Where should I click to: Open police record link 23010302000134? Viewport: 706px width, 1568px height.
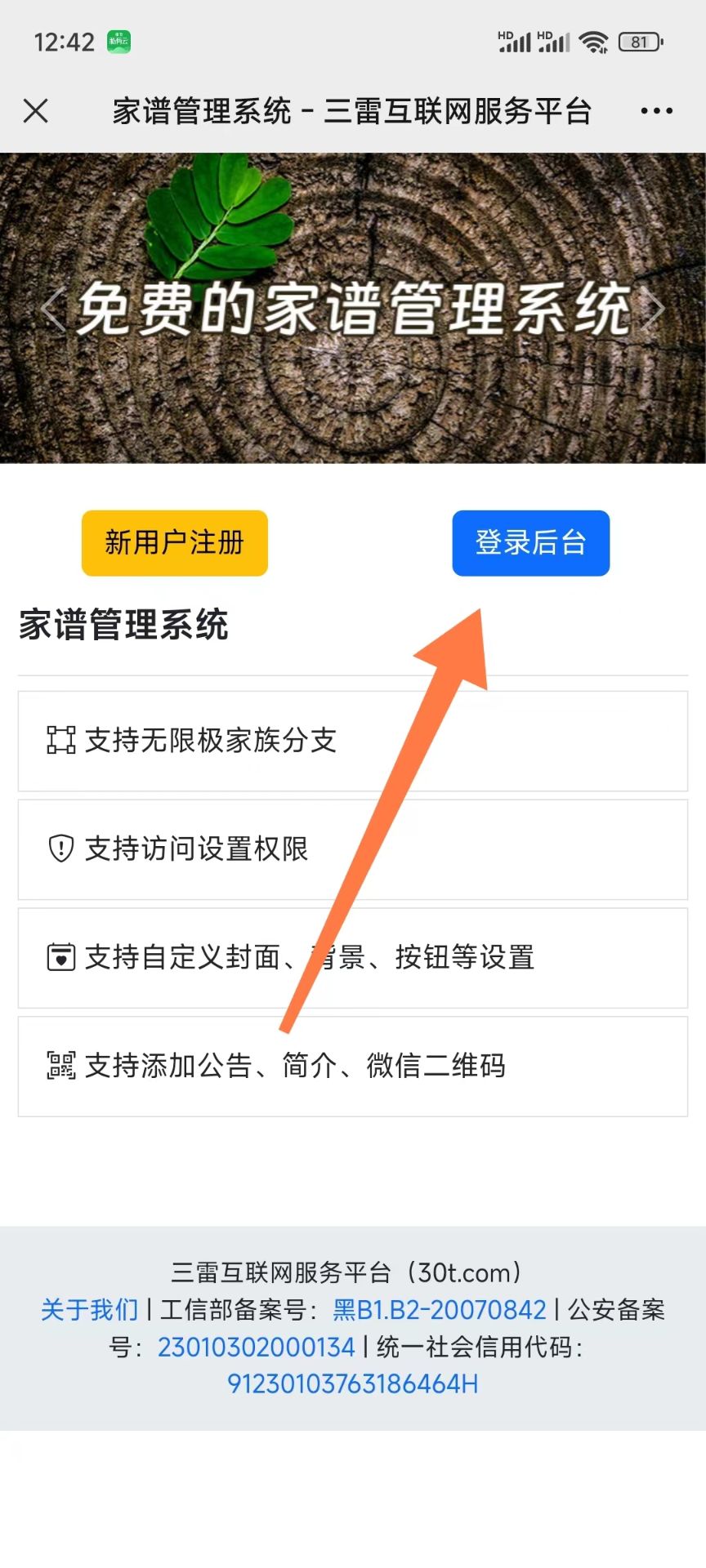pos(256,1347)
